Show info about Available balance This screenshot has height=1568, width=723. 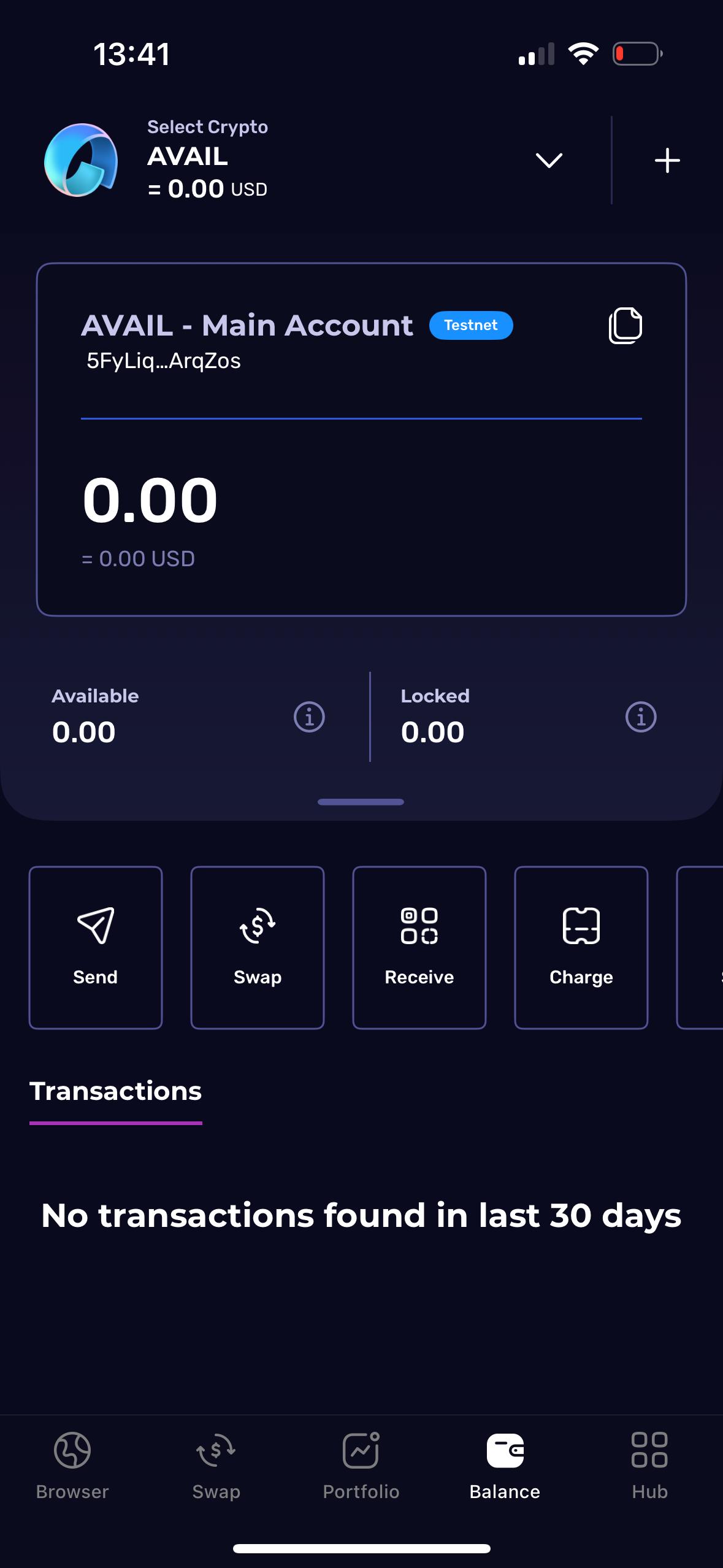309,717
